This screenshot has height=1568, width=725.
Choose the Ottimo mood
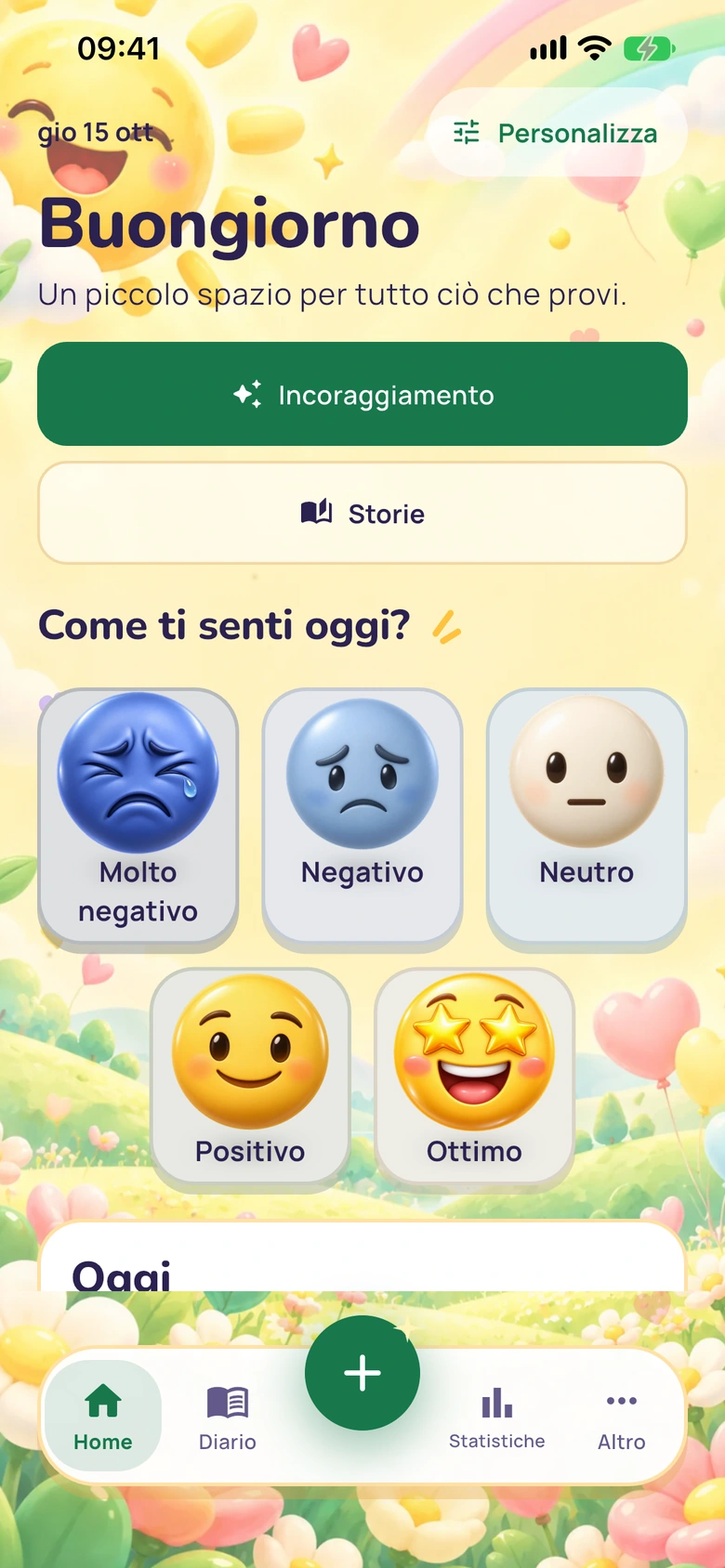474,1078
